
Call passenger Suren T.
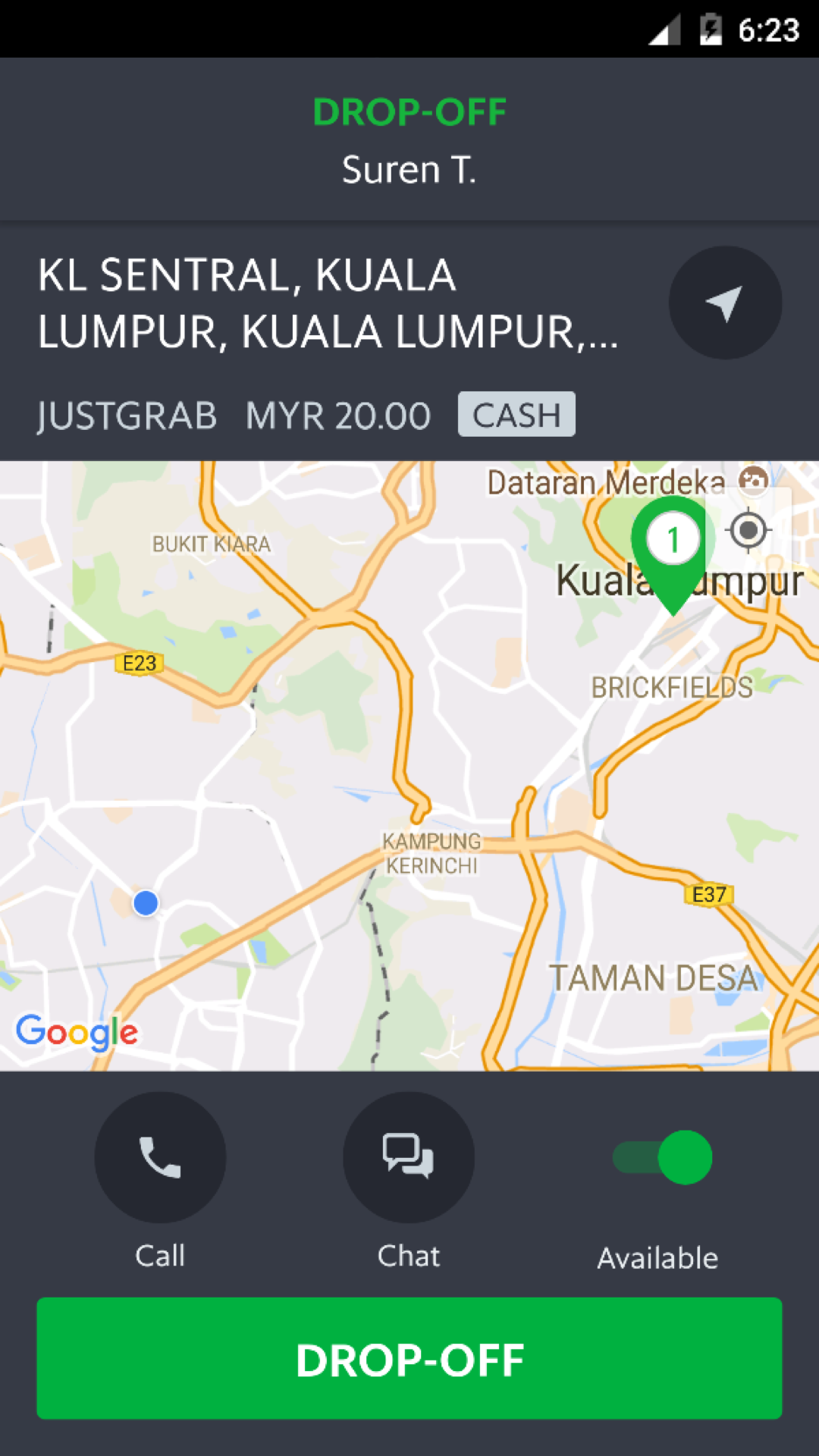tap(160, 1156)
